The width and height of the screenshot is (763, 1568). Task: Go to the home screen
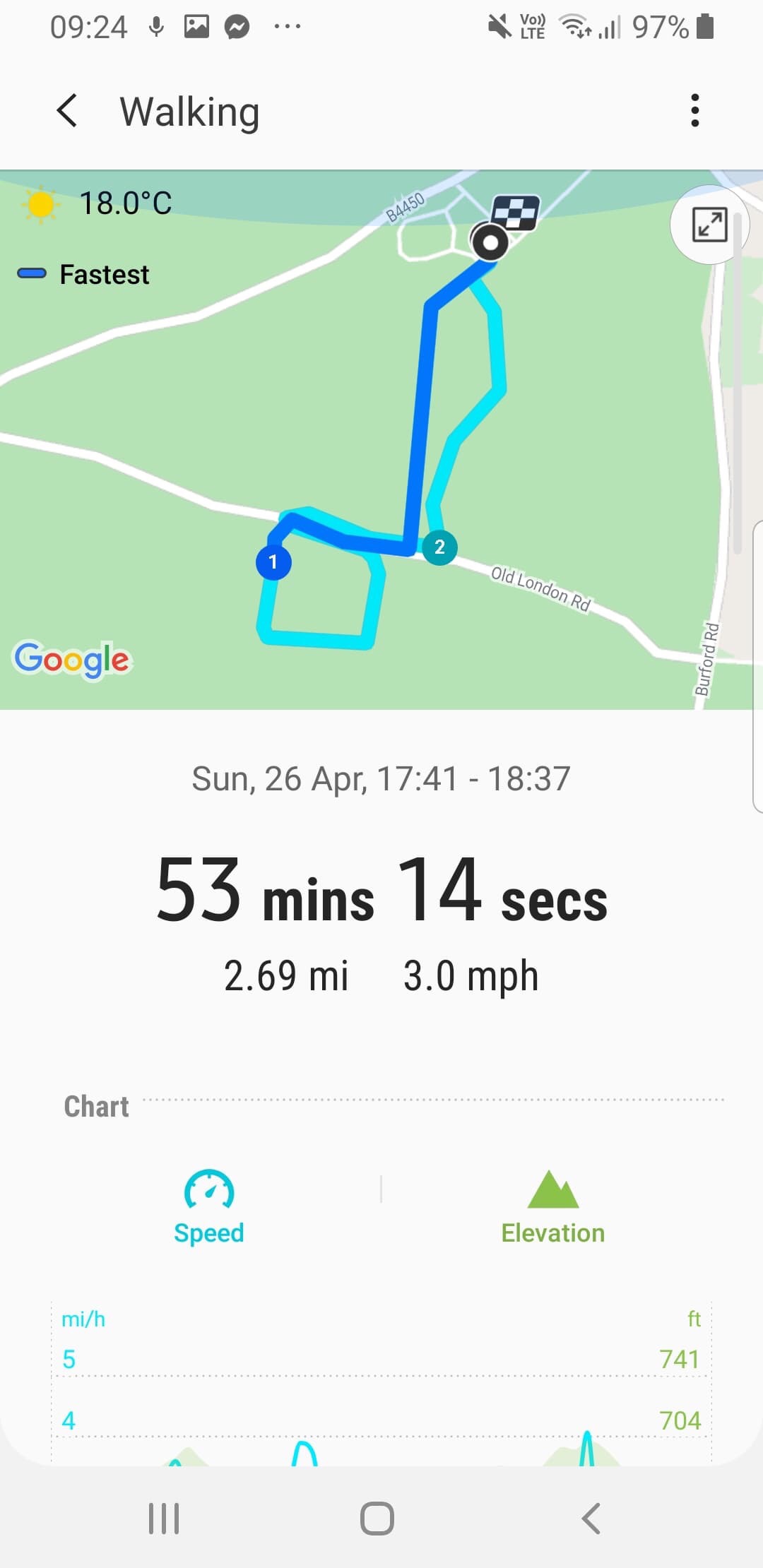tap(377, 1518)
